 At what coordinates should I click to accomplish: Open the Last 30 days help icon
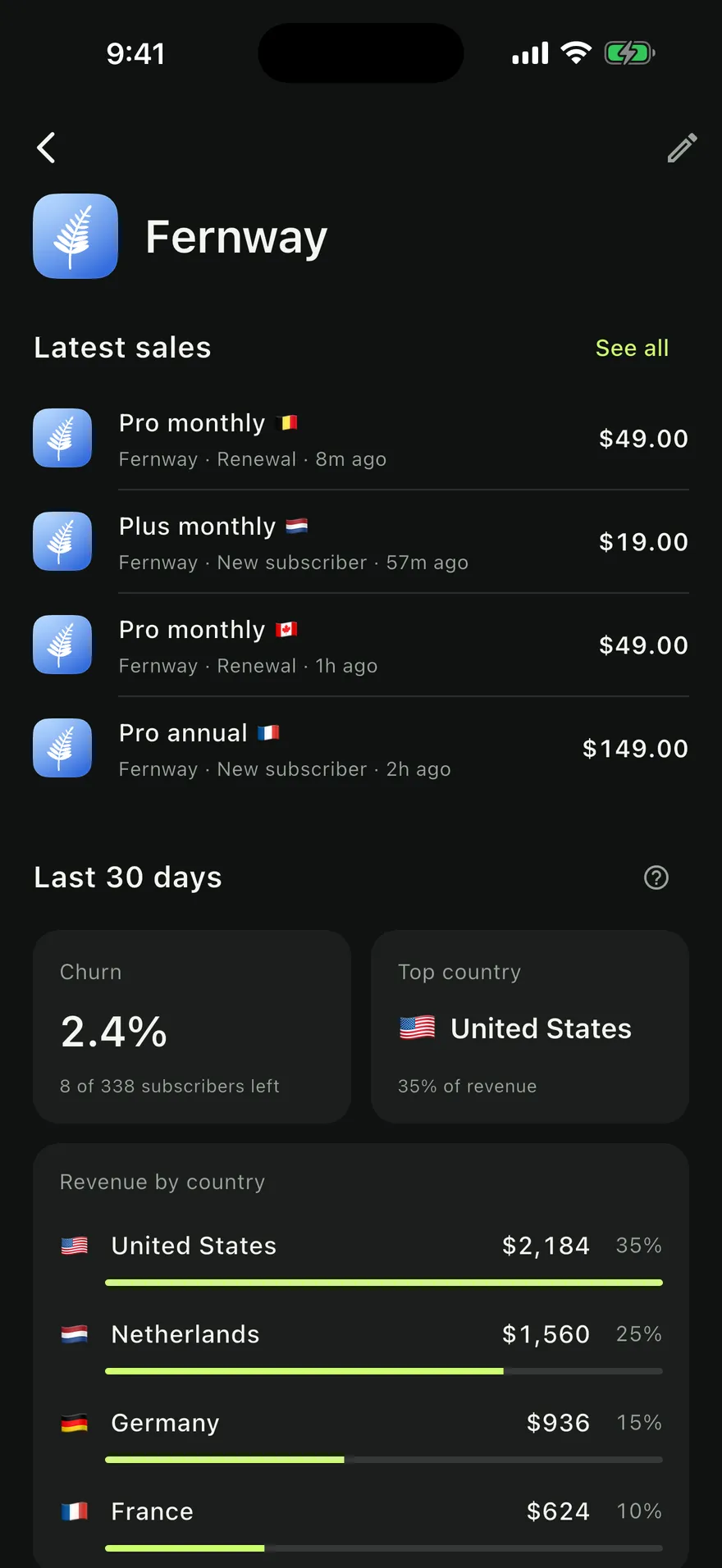click(656, 877)
